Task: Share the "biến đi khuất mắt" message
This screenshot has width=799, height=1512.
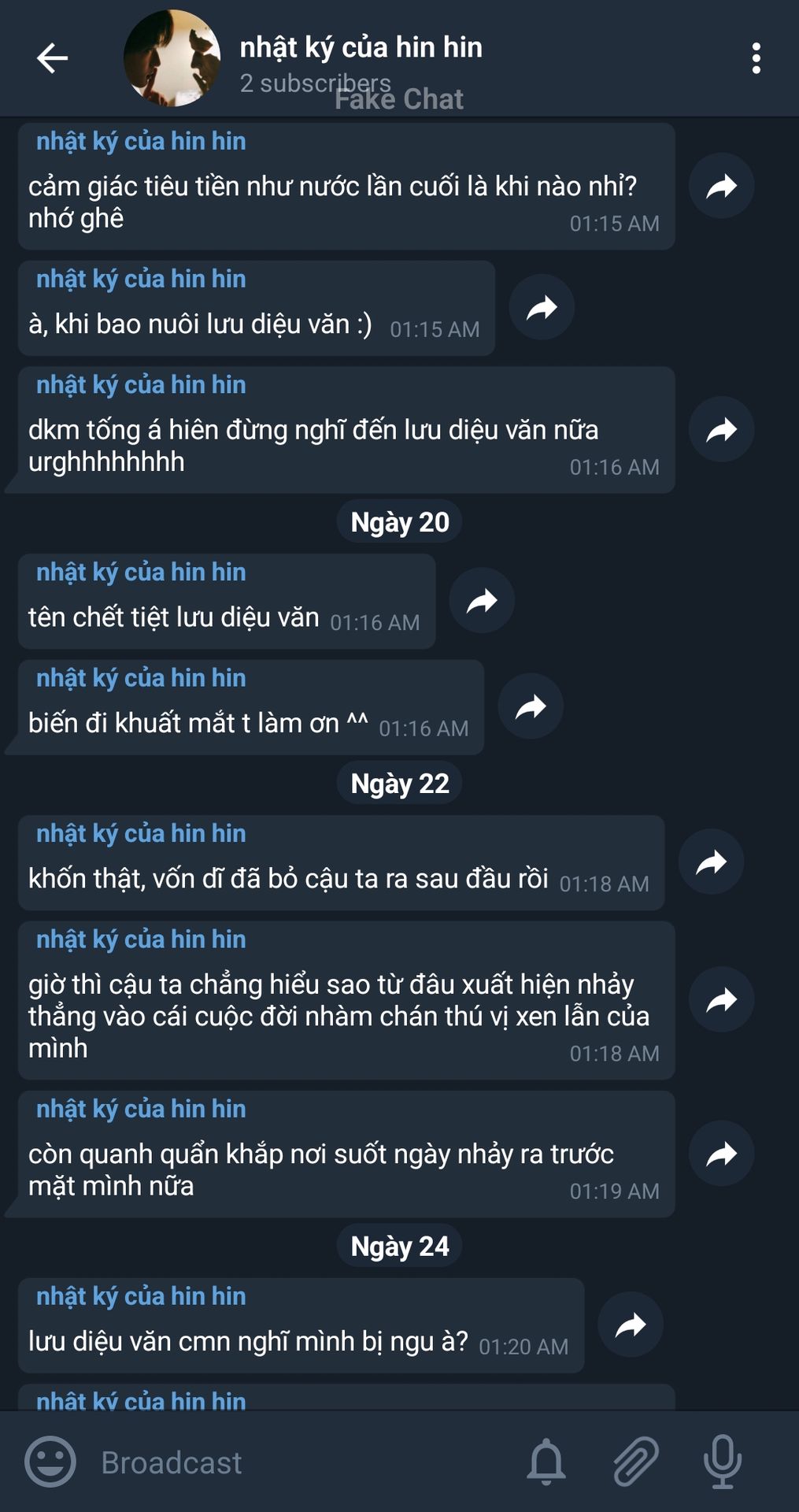Action: [x=531, y=707]
